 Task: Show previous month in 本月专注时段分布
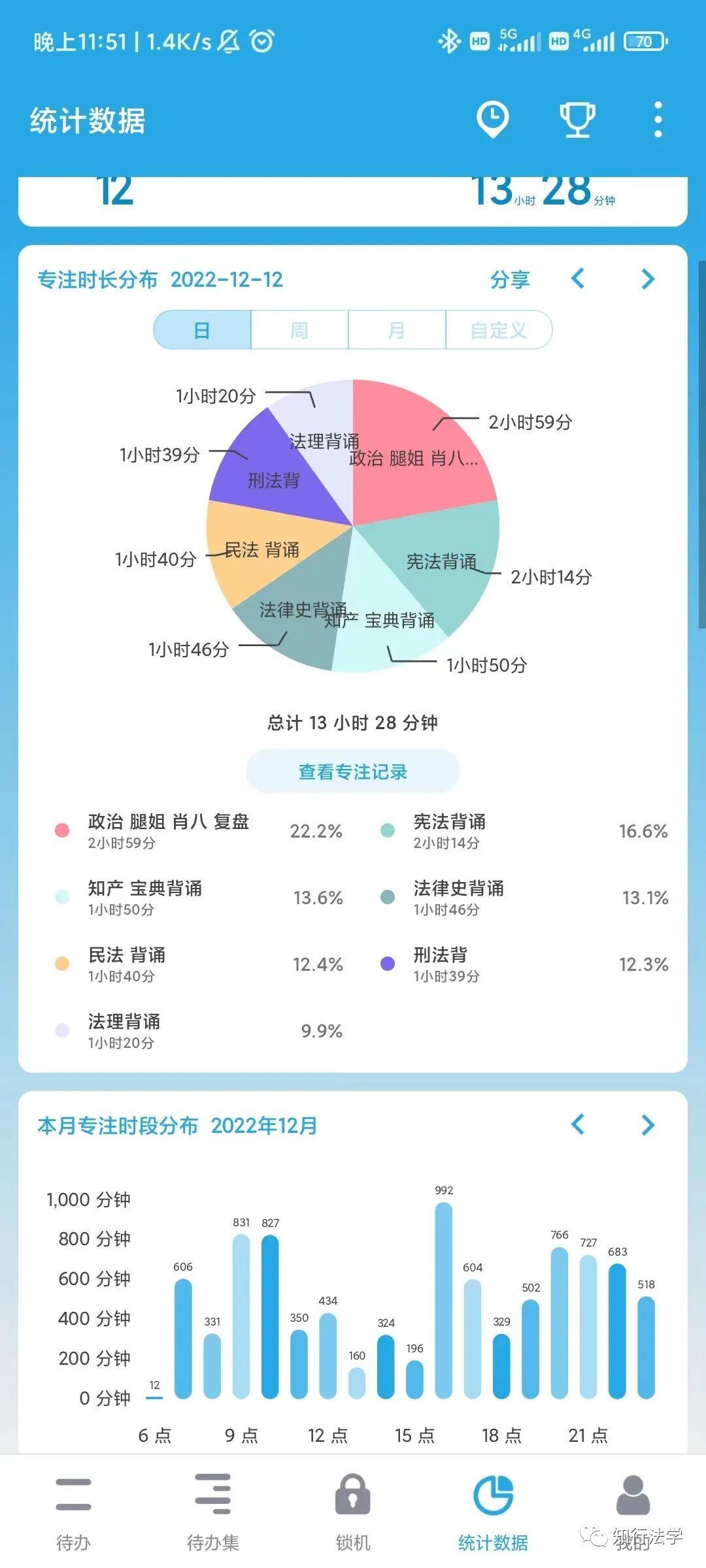point(578,1124)
